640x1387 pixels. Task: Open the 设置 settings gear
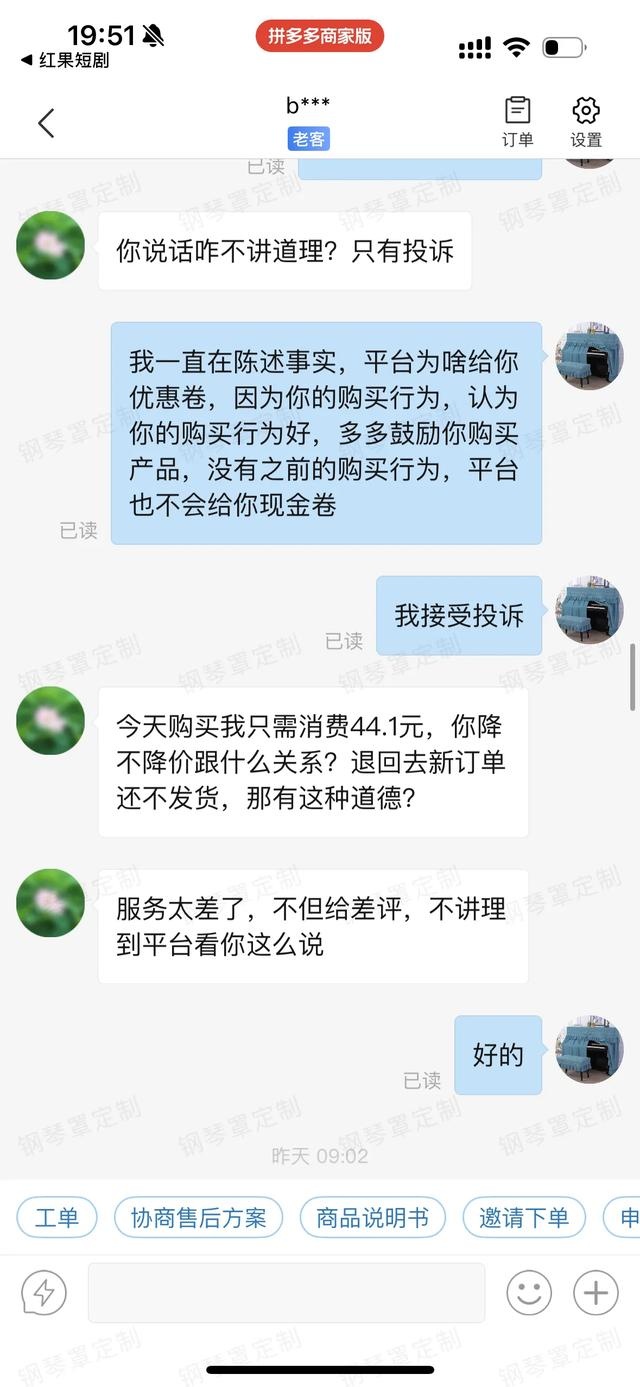pos(586,122)
